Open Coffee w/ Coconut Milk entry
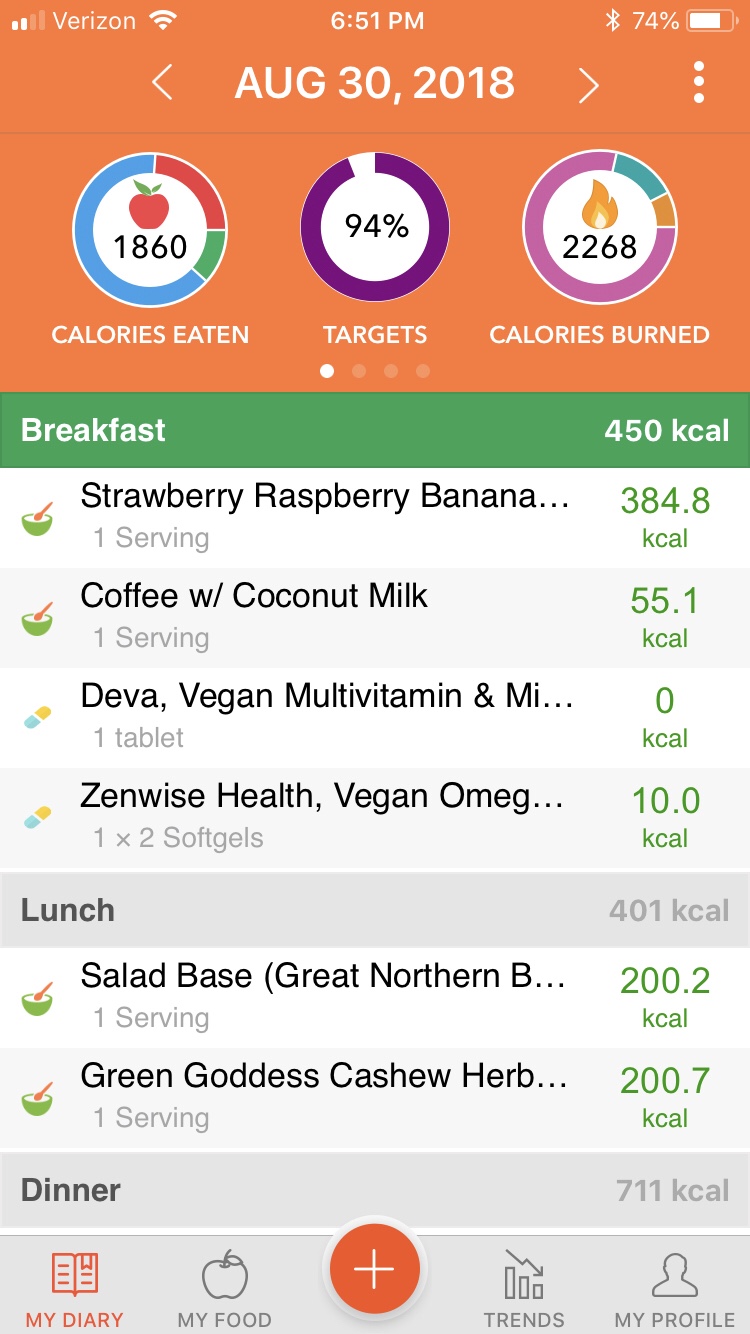This screenshot has height=1334, width=750. pos(375,618)
